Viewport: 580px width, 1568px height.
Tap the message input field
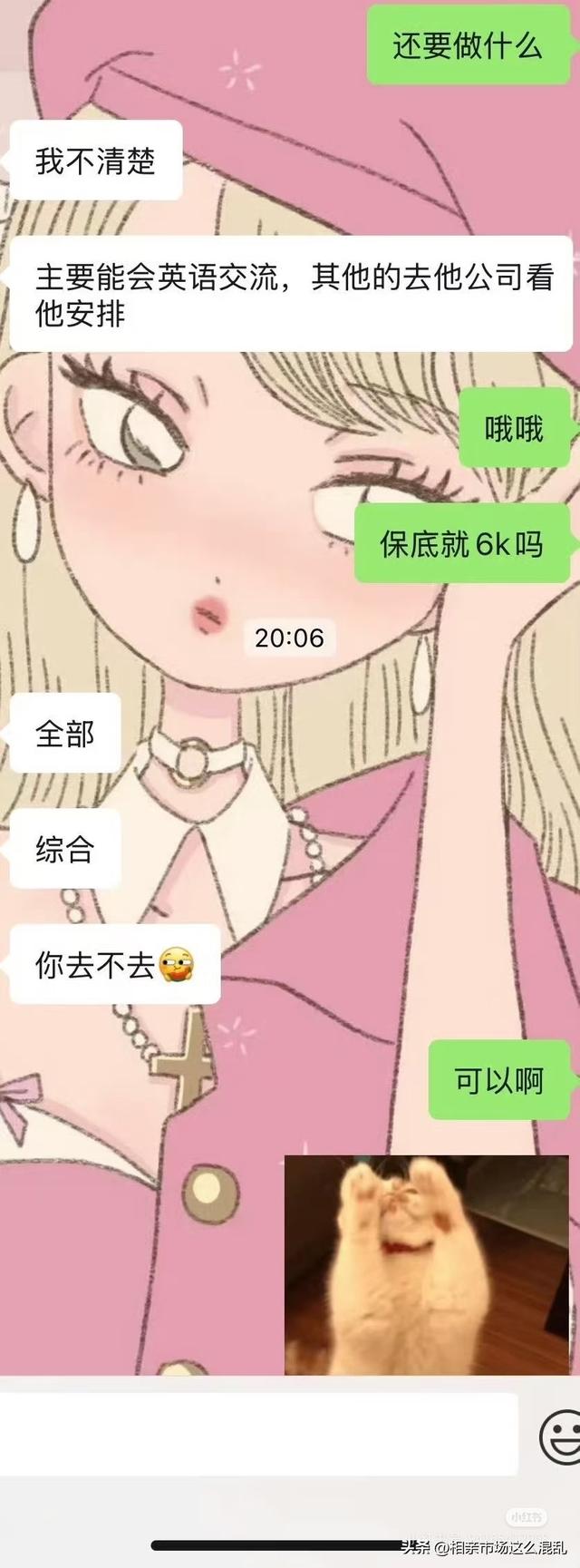[258, 1434]
